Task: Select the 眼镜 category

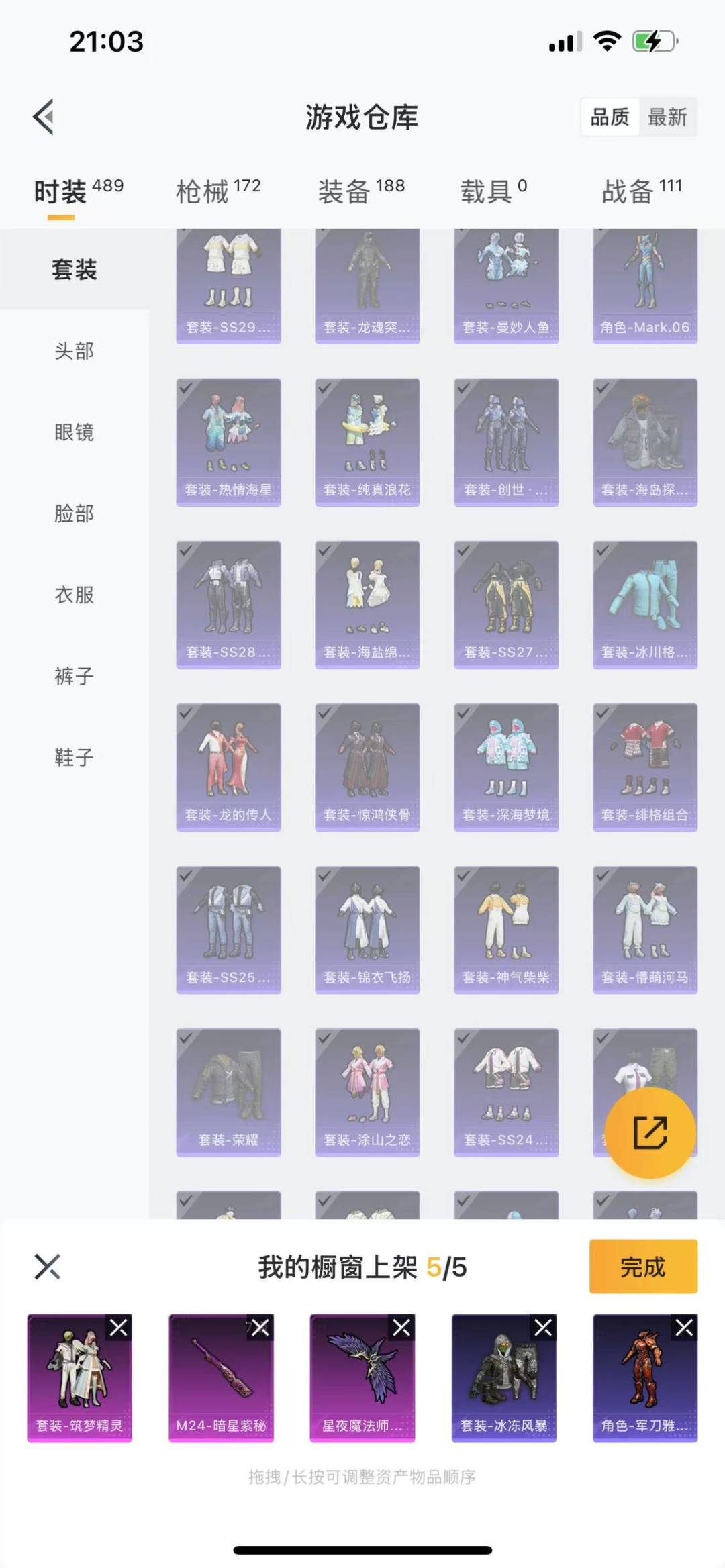Action: [74, 432]
